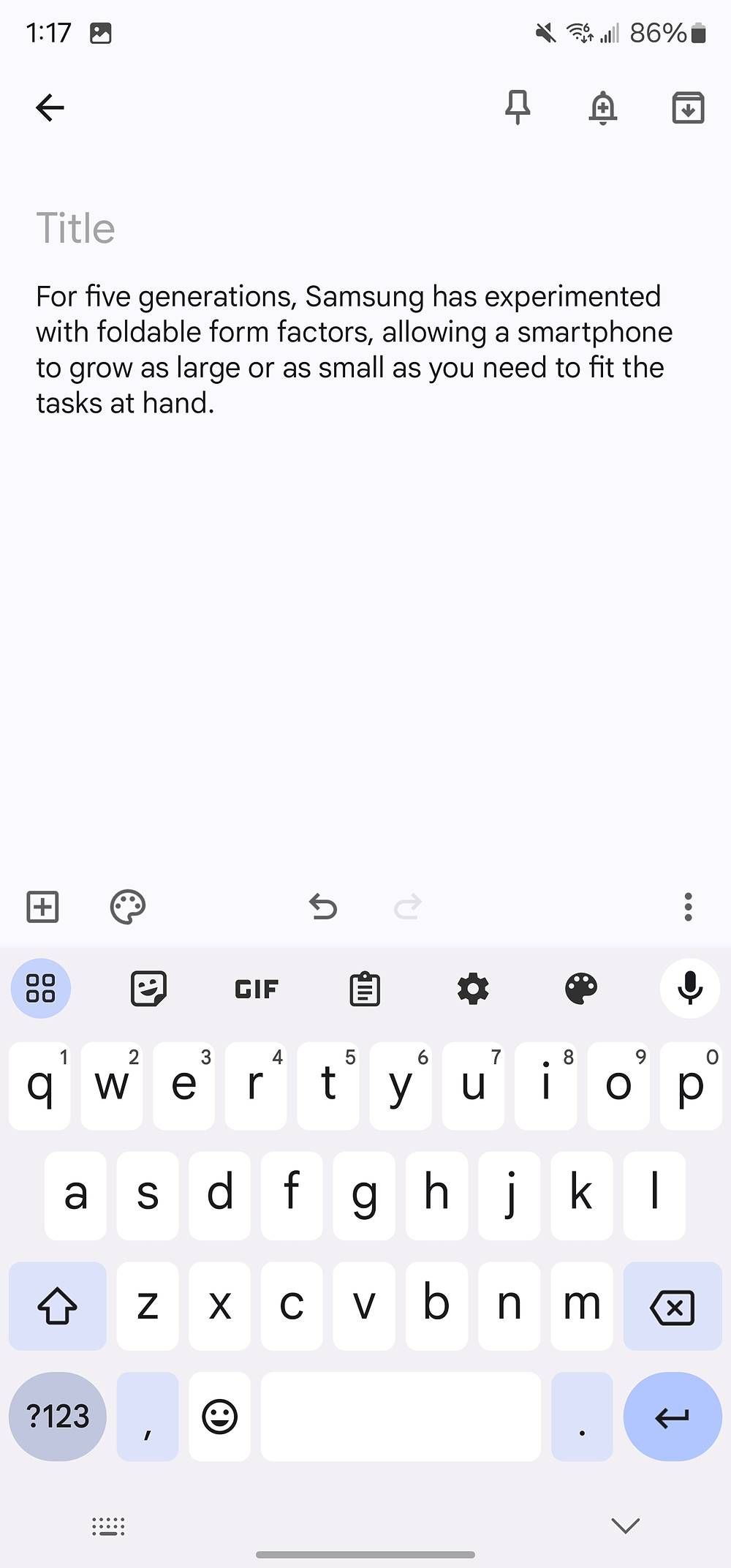Open the add attachment options
This screenshot has height=1568, width=731.
(42, 907)
